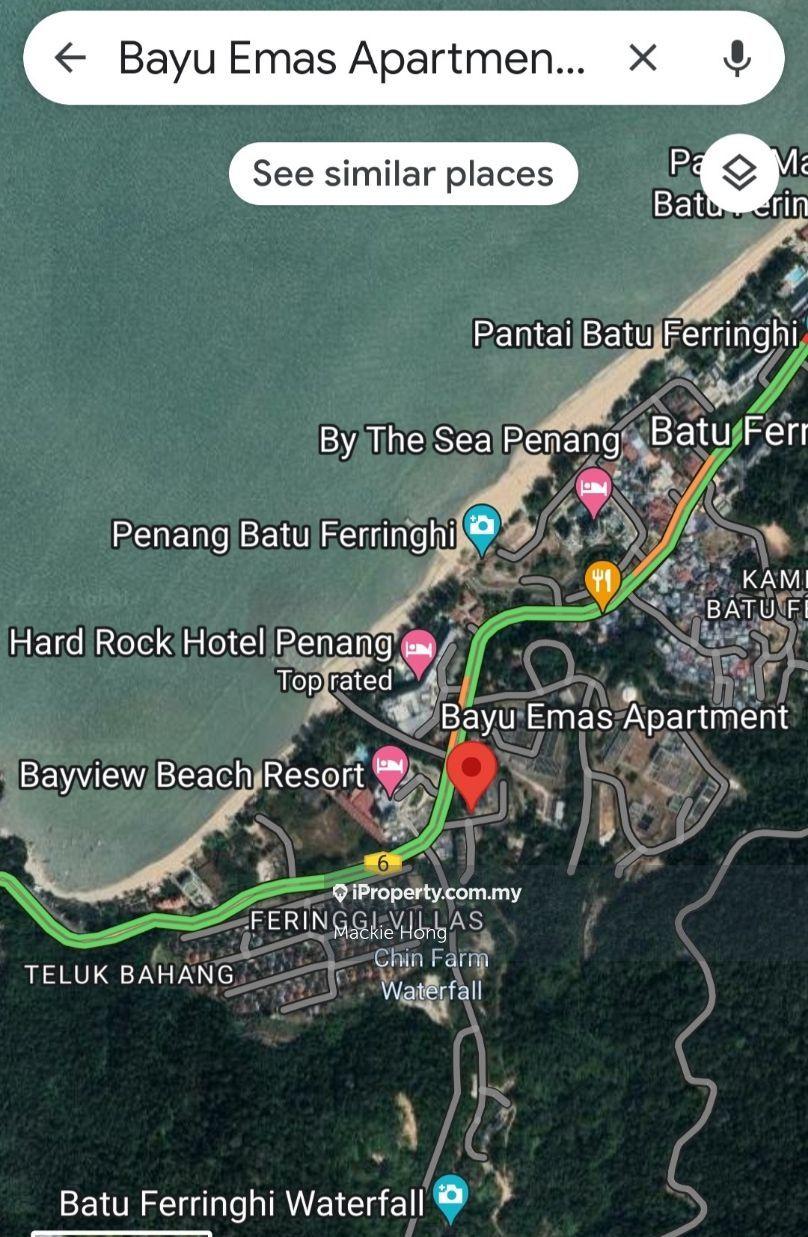Open the Penang Batu Ferringhi camera marker
The image size is (808, 1237).
(482, 529)
